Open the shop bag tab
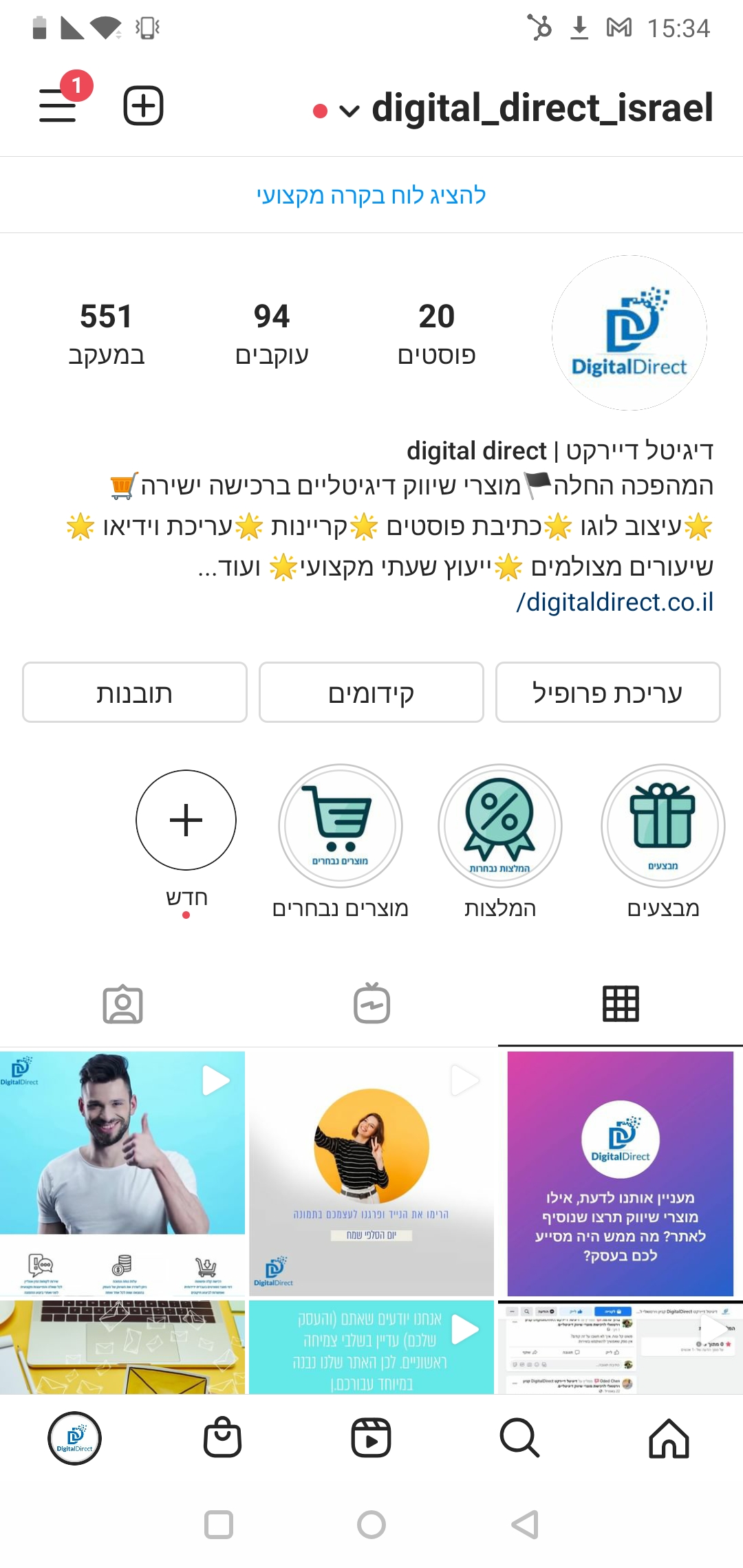This screenshot has width=743, height=1568. tap(222, 1438)
